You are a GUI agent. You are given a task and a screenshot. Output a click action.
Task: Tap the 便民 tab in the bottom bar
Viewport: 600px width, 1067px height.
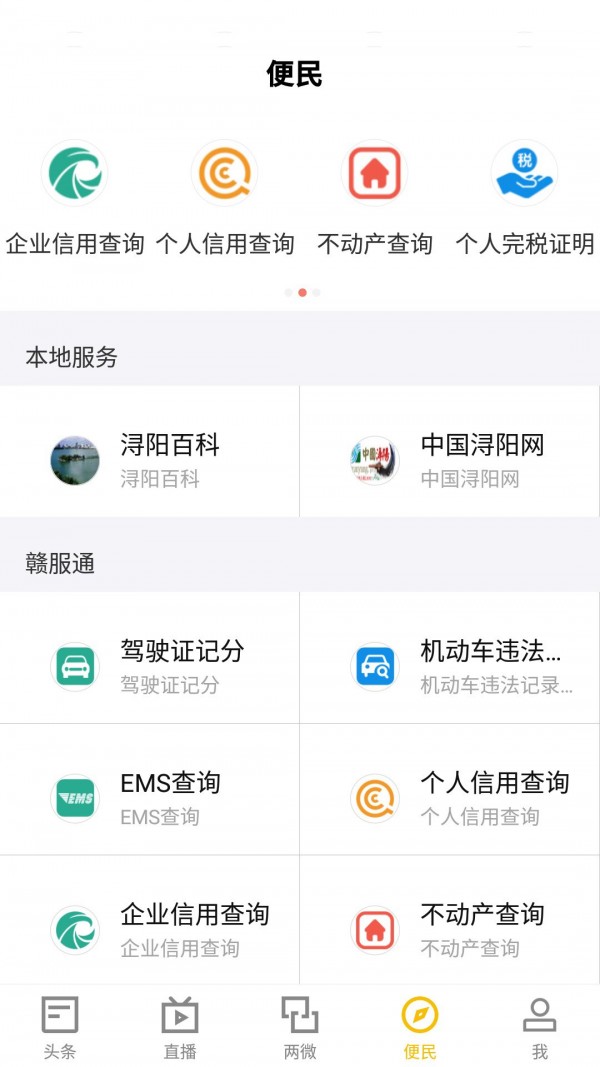click(x=420, y=1027)
